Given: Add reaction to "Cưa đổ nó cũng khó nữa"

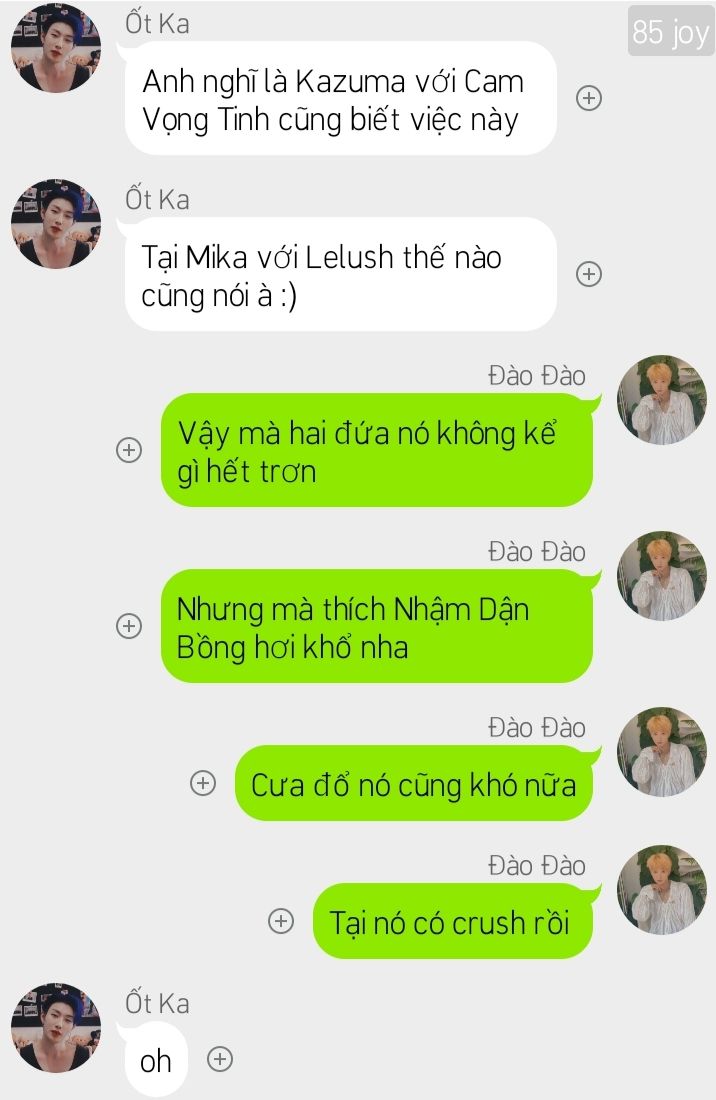Looking at the screenshot, I should [x=203, y=783].
